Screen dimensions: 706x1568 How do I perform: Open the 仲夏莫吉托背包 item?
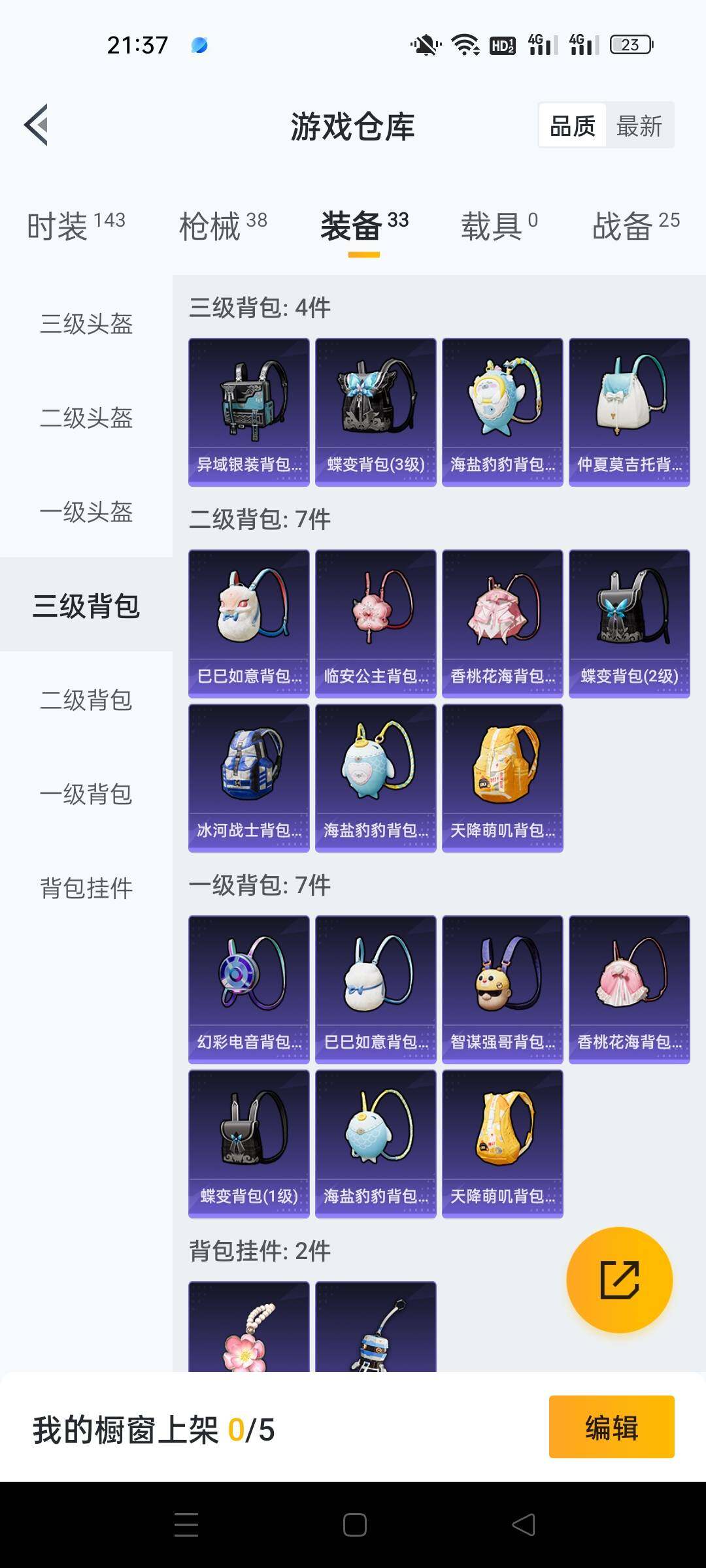point(629,410)
